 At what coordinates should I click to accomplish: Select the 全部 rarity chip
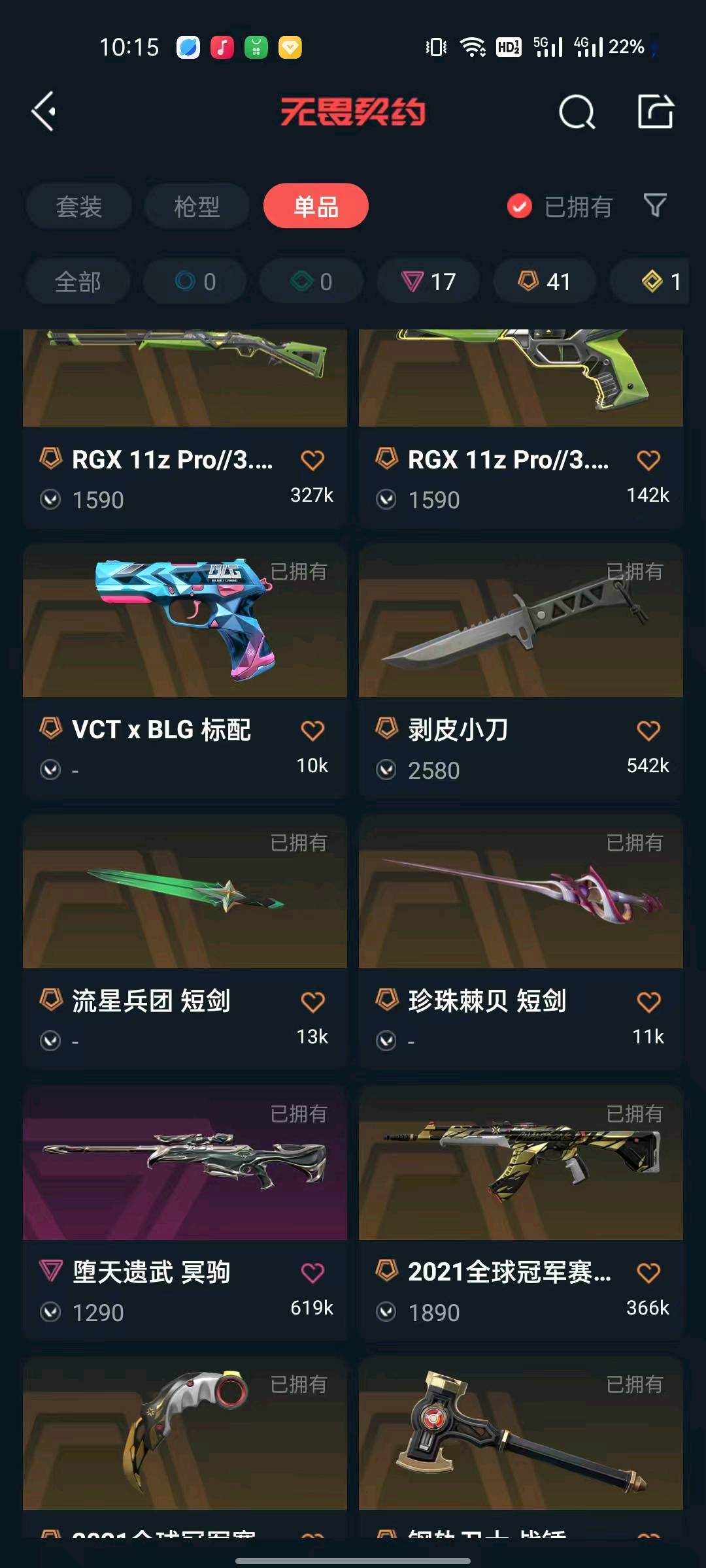click(78, 282)
